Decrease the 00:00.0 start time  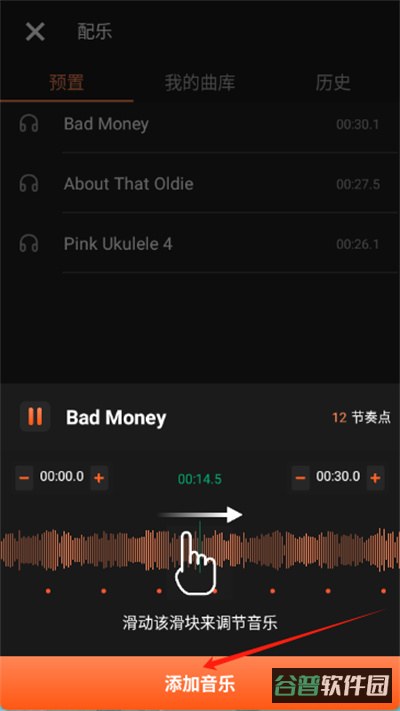pyautogui.click(x=24, y=477)
